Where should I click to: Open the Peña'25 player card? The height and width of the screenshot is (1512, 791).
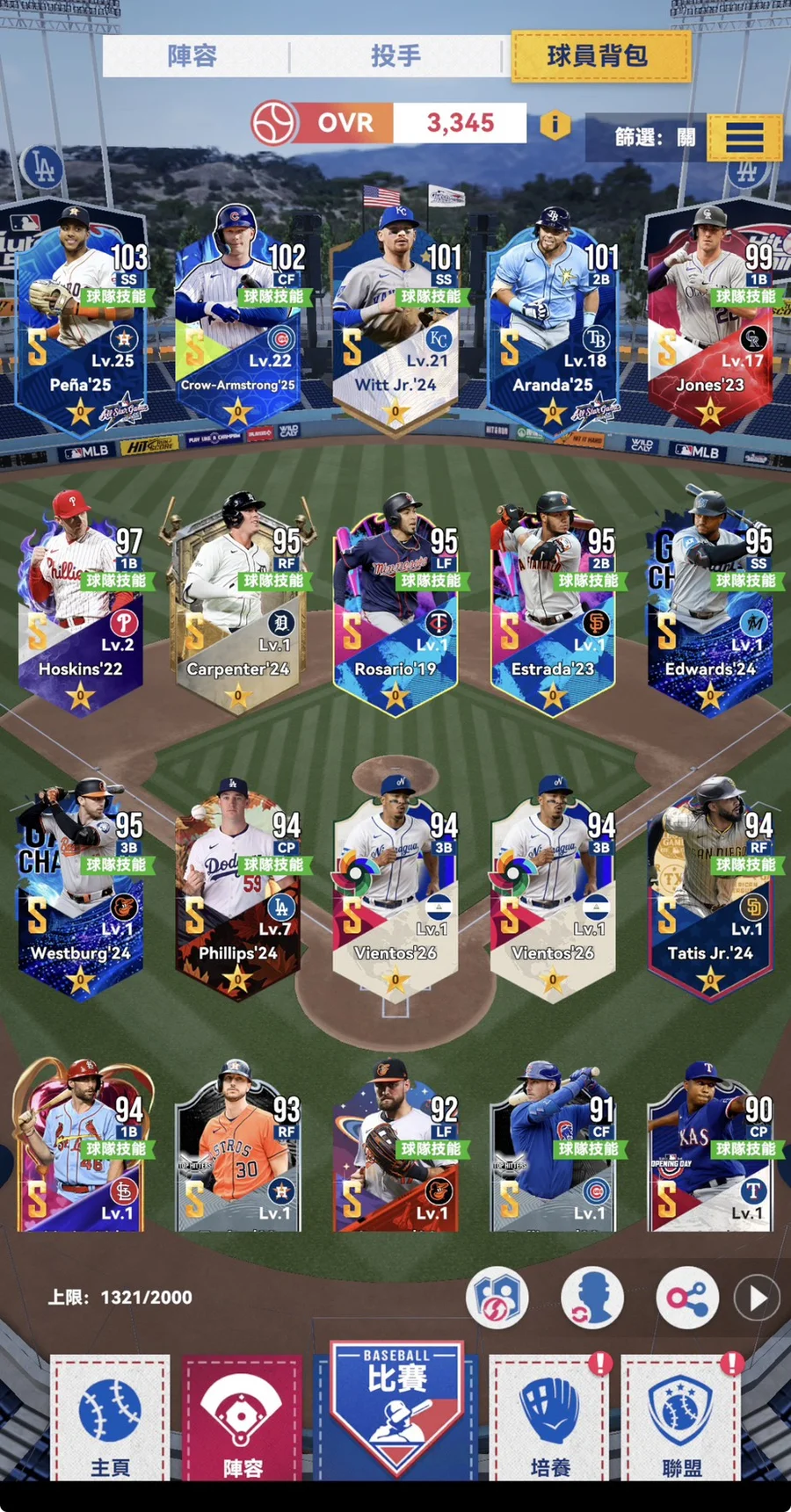[80, 321]
